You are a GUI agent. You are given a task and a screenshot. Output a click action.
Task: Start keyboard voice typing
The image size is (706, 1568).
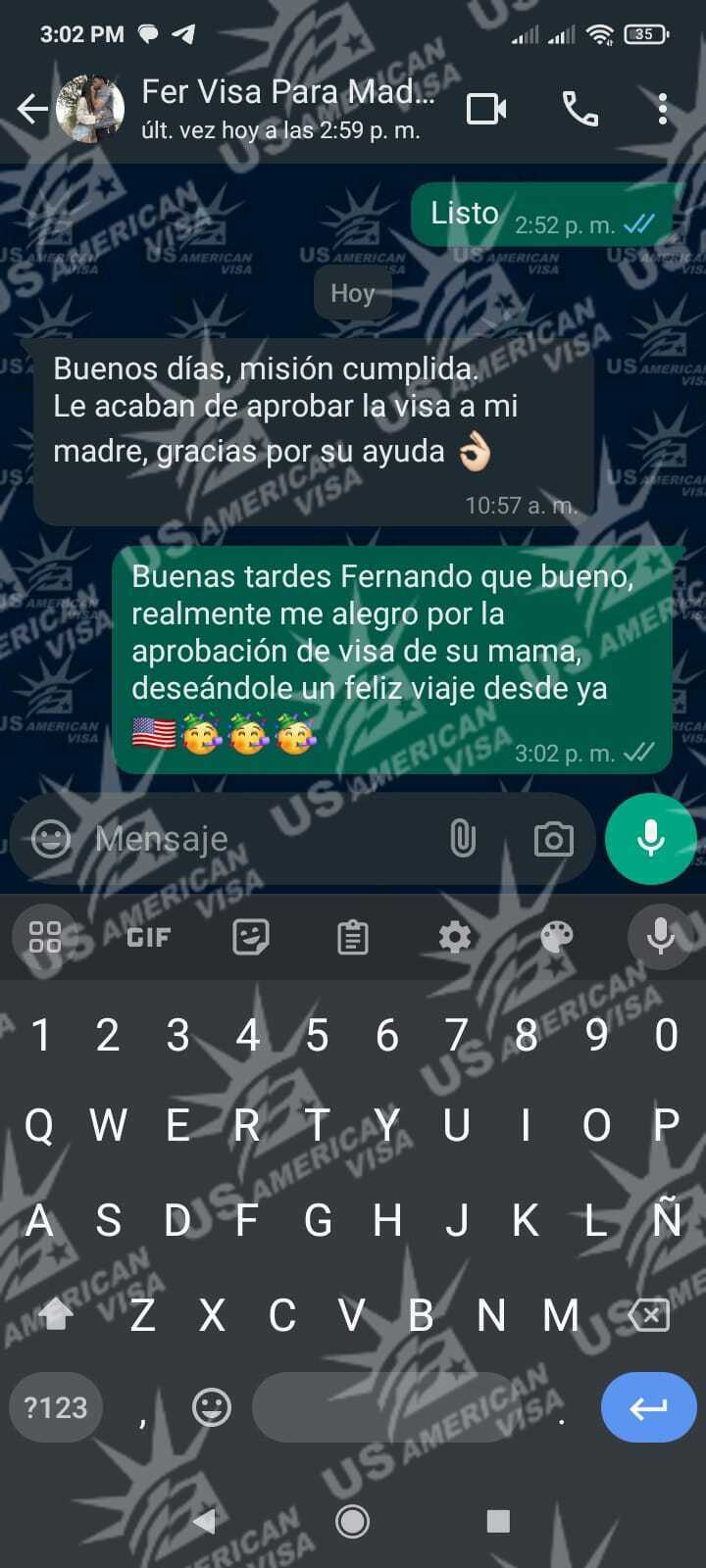[x=661, y=938]
